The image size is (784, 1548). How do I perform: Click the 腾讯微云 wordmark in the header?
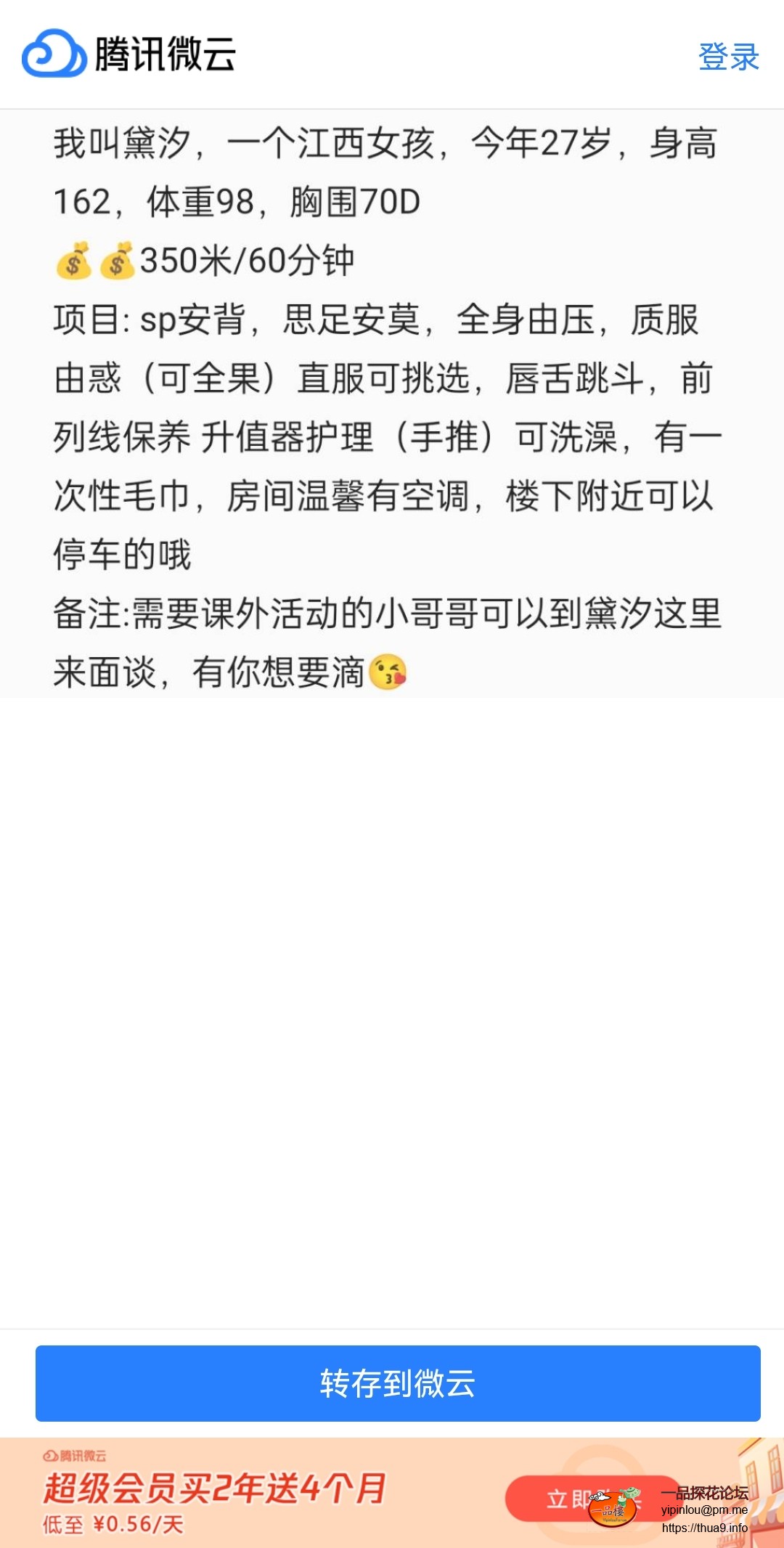(x=166, y=54)
